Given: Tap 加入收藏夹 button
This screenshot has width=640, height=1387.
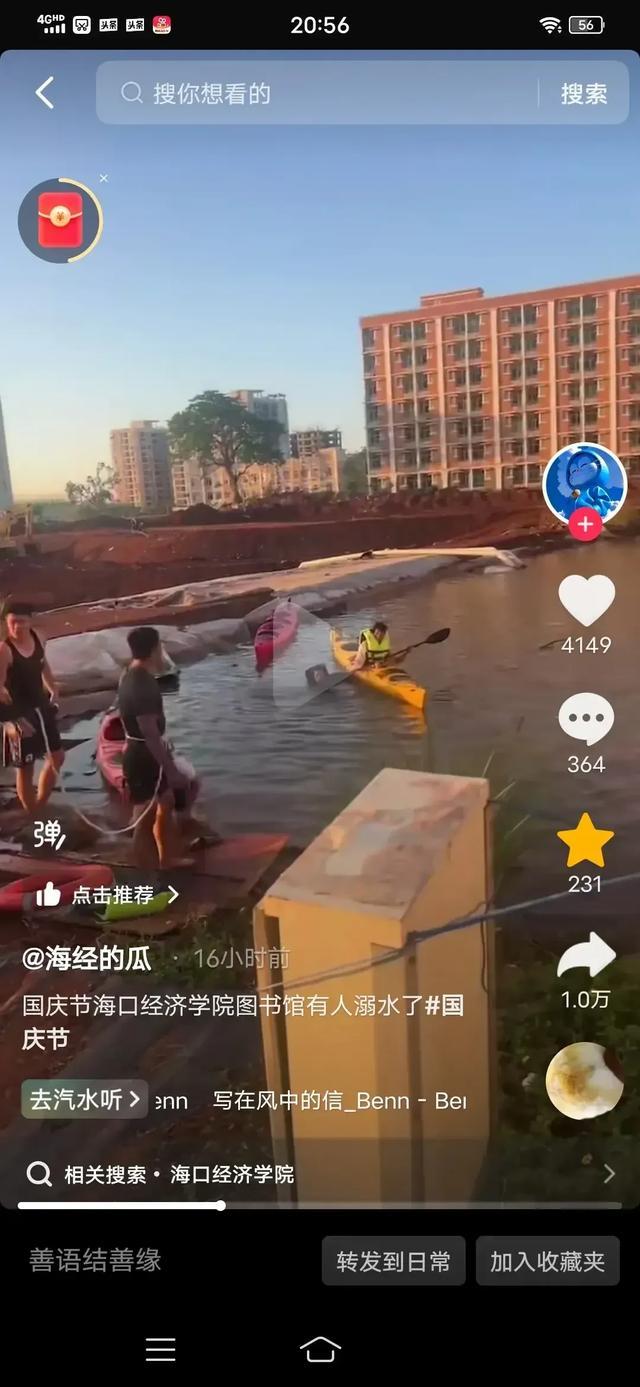Looking at the screenshot, I should click(547, 1261).
